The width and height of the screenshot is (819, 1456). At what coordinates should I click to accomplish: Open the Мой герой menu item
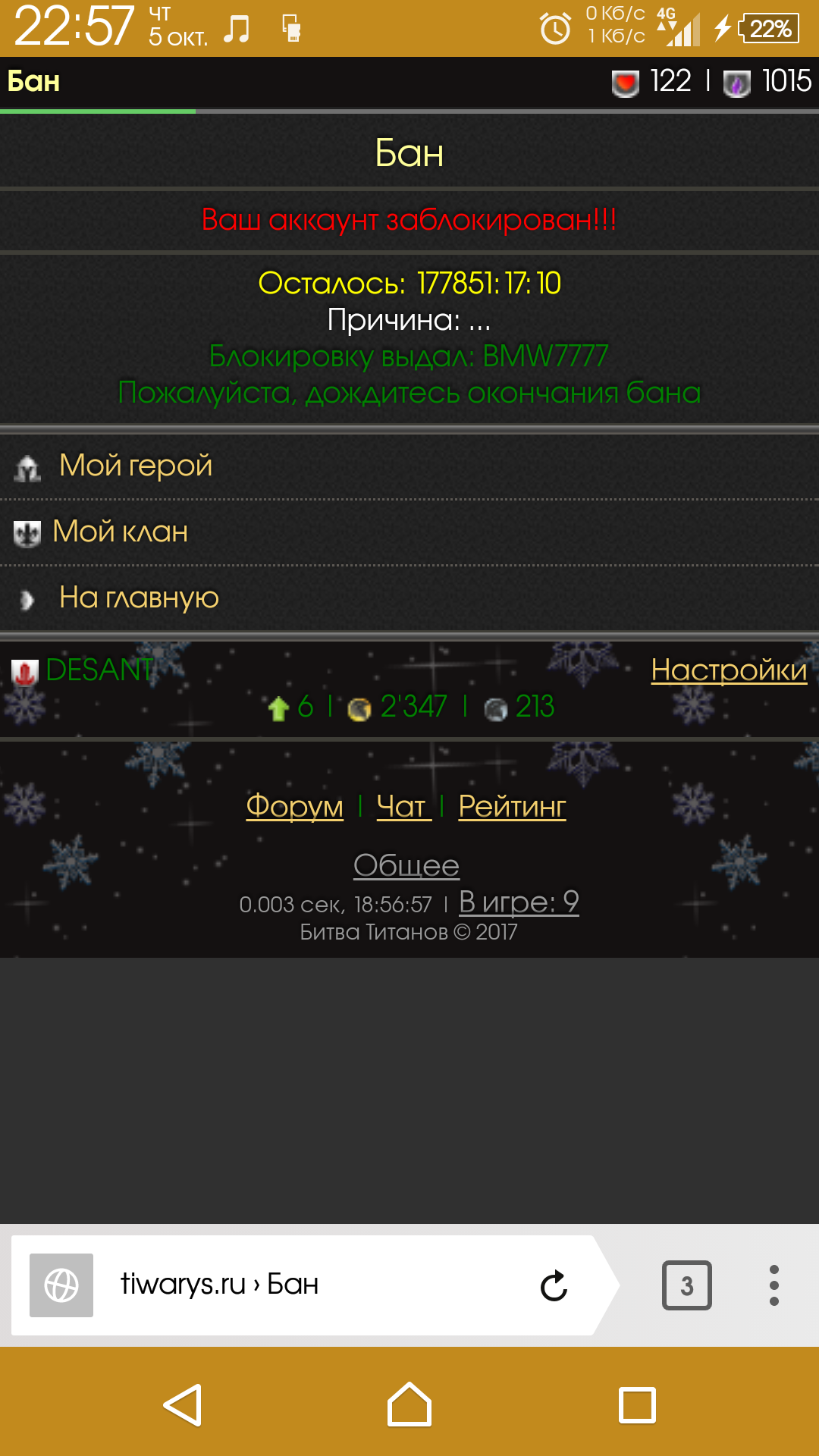[136, 466]
